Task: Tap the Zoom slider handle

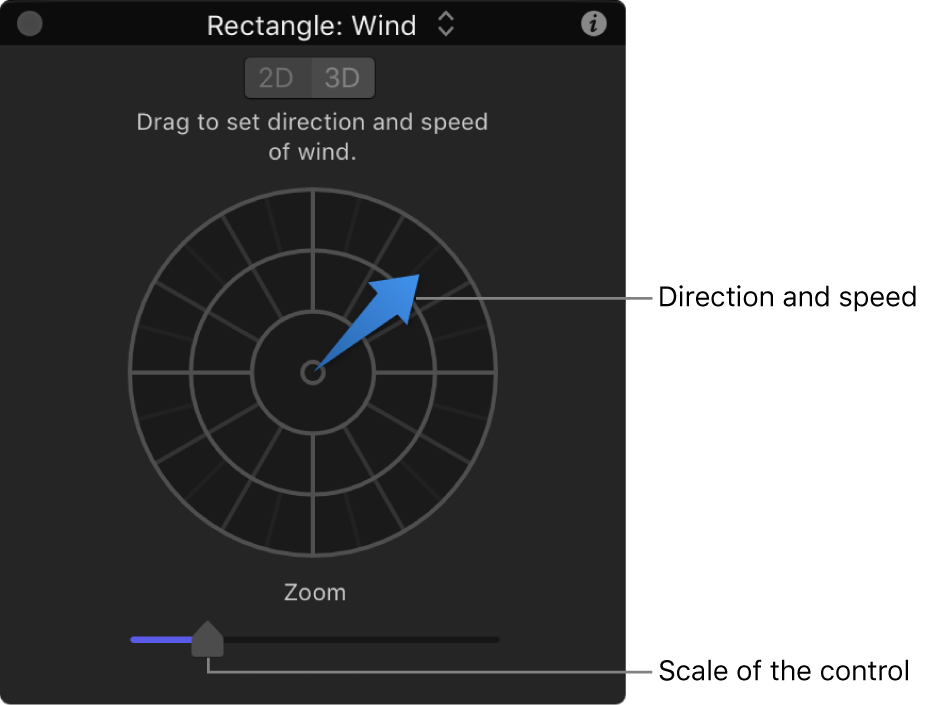Action: pyautogui.click(x=208, y=638)
